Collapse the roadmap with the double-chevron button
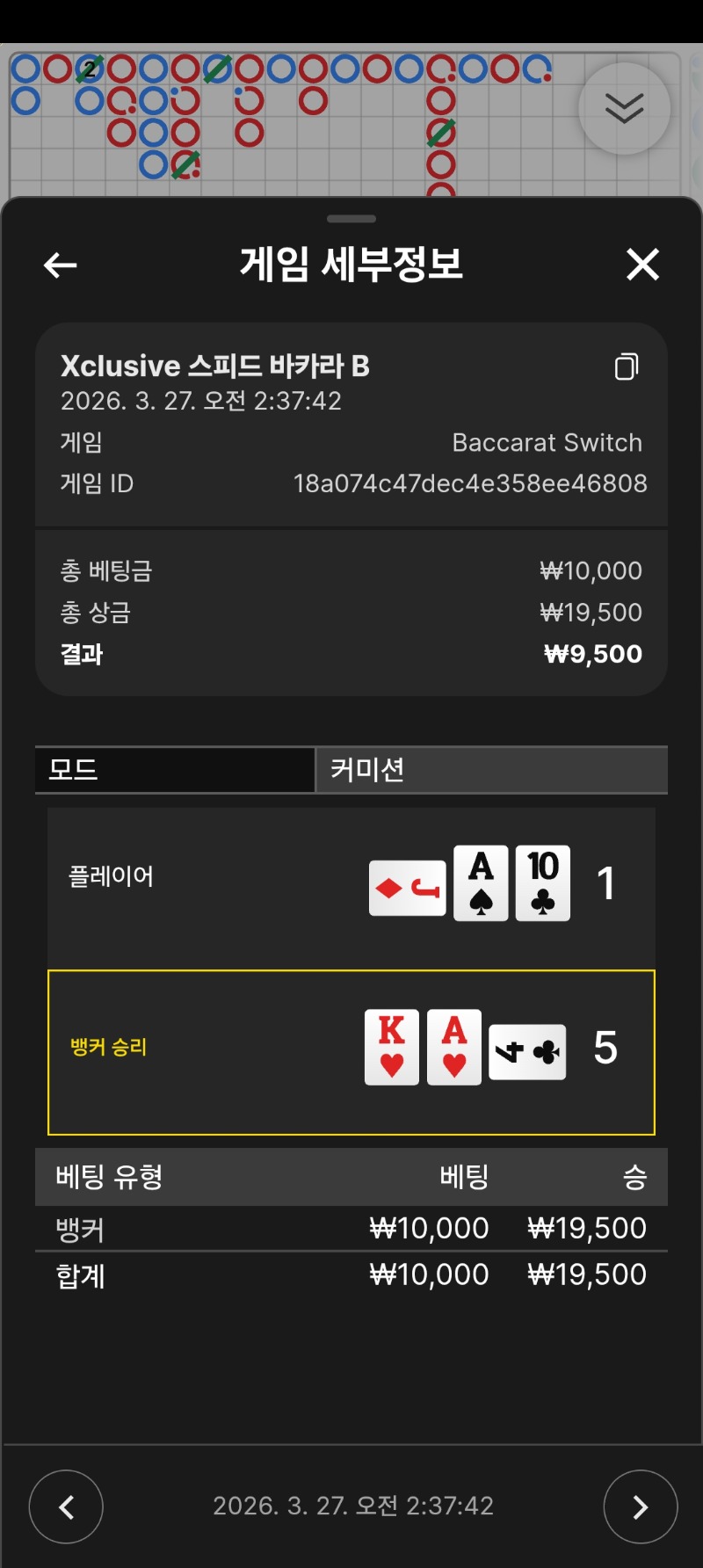 (624, 109)
